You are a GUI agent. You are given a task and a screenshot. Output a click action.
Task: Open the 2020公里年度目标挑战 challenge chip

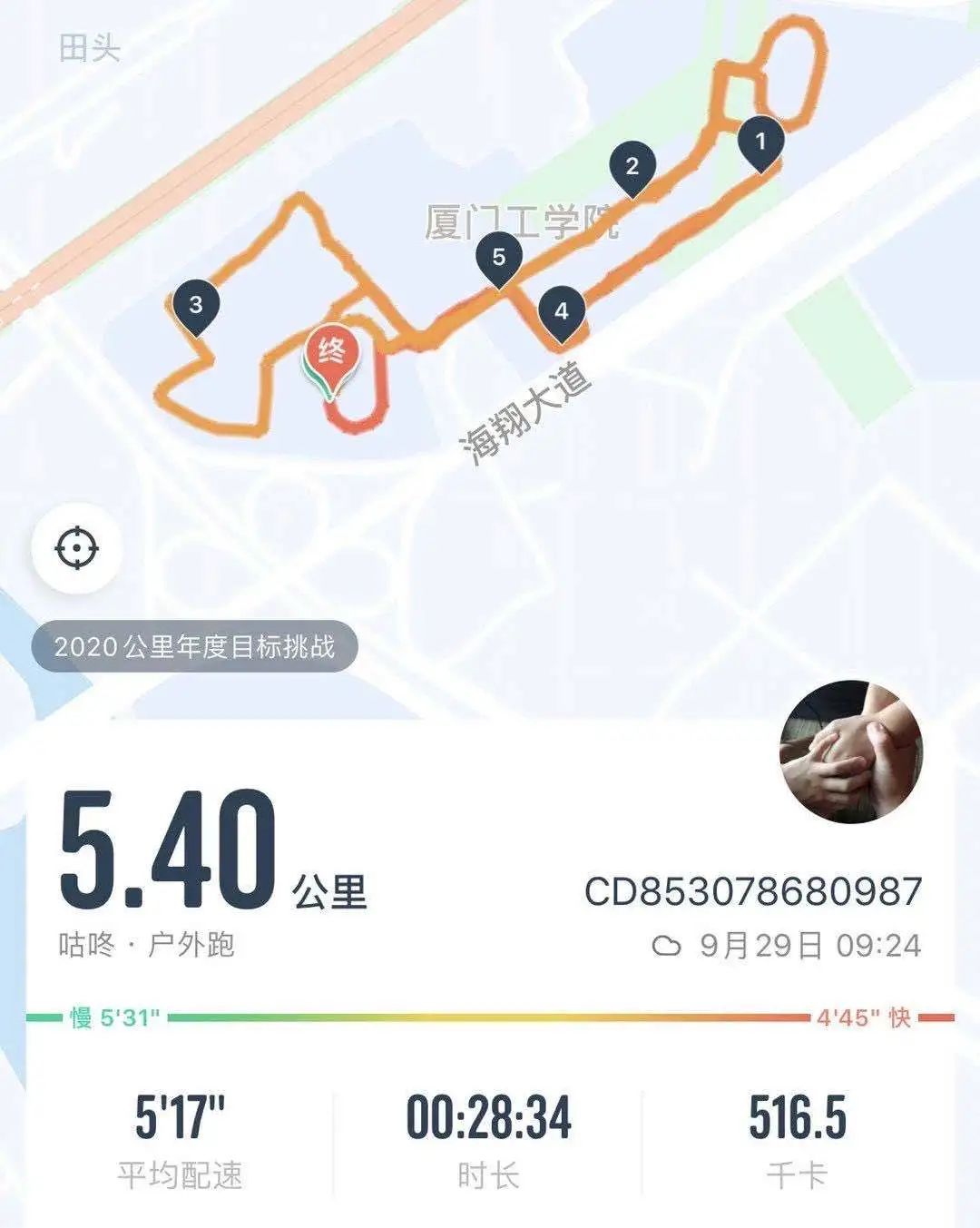(x=194, y=646)
